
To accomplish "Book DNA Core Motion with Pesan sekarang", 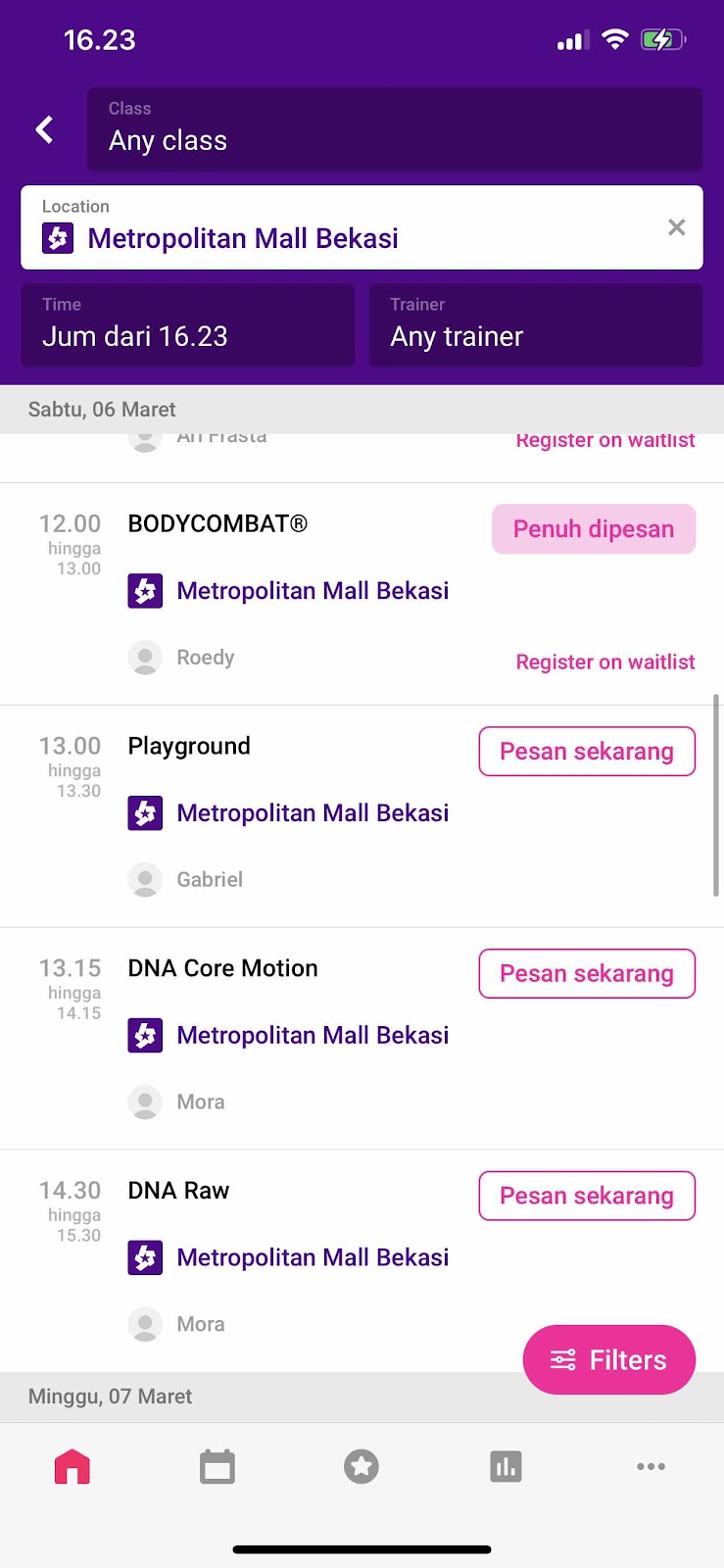I will 587,974.
